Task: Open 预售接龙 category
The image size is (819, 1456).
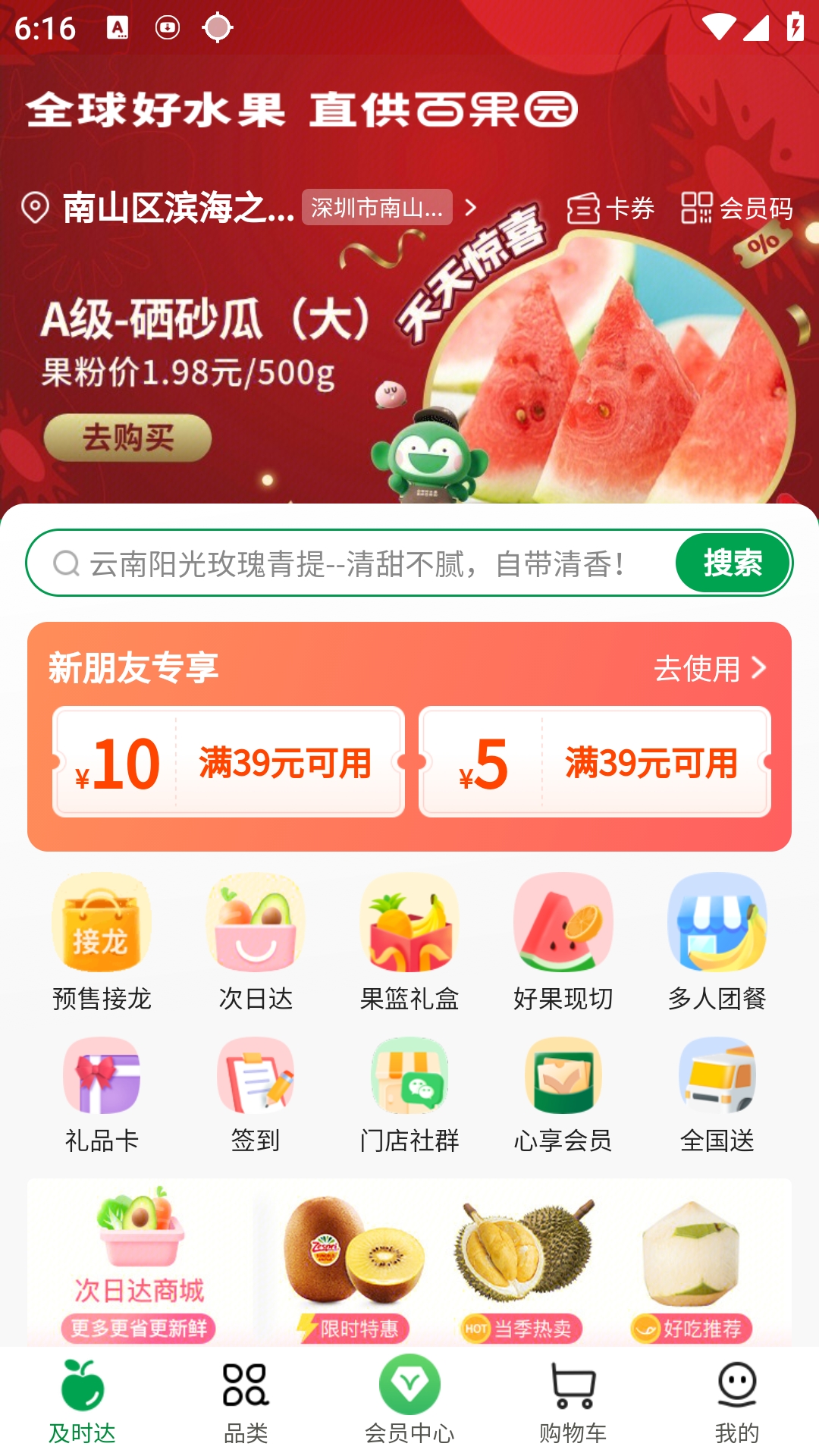Action: point(102,943)
